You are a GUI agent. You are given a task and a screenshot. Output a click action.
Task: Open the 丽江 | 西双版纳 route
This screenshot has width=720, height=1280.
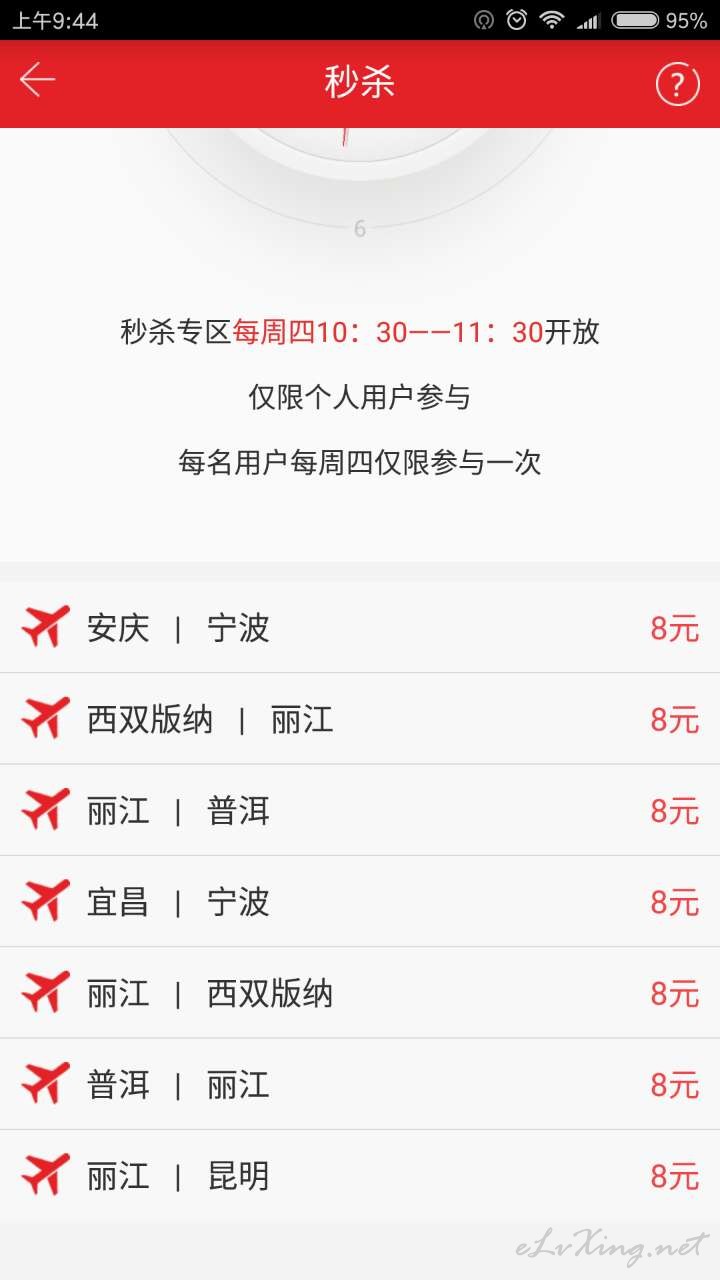point(360,993)
